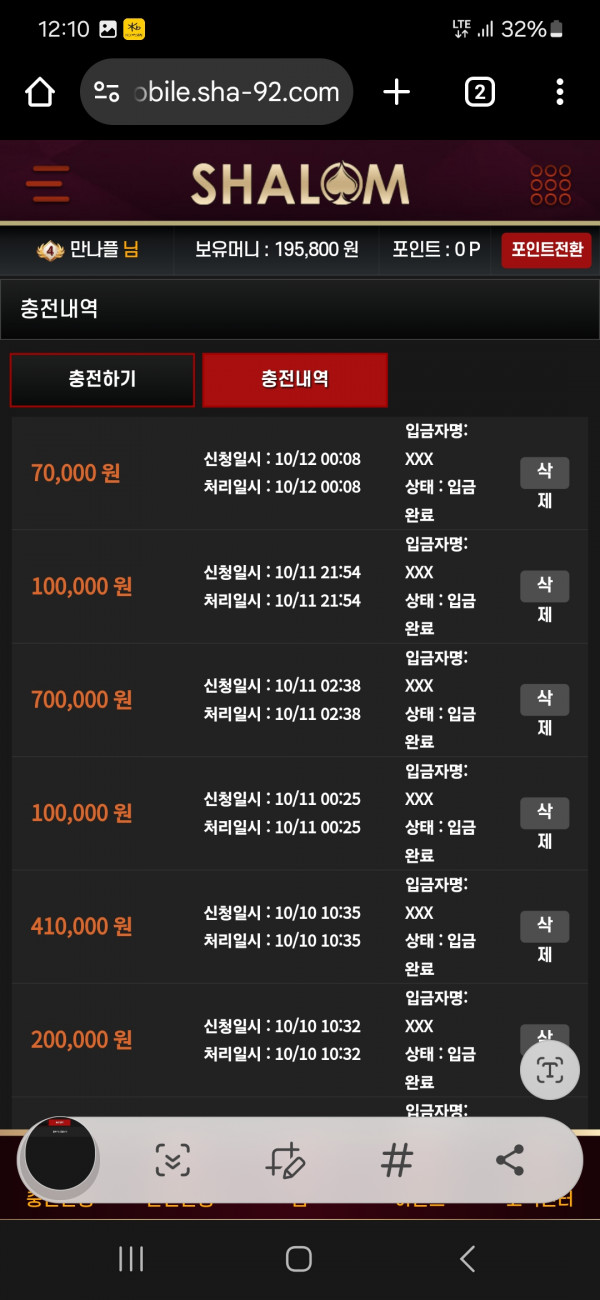This screenshot has height=1300, width=600.
Task: Delete the 100,000 원 record from 10/11 00:25
Action: pos(545,825)
